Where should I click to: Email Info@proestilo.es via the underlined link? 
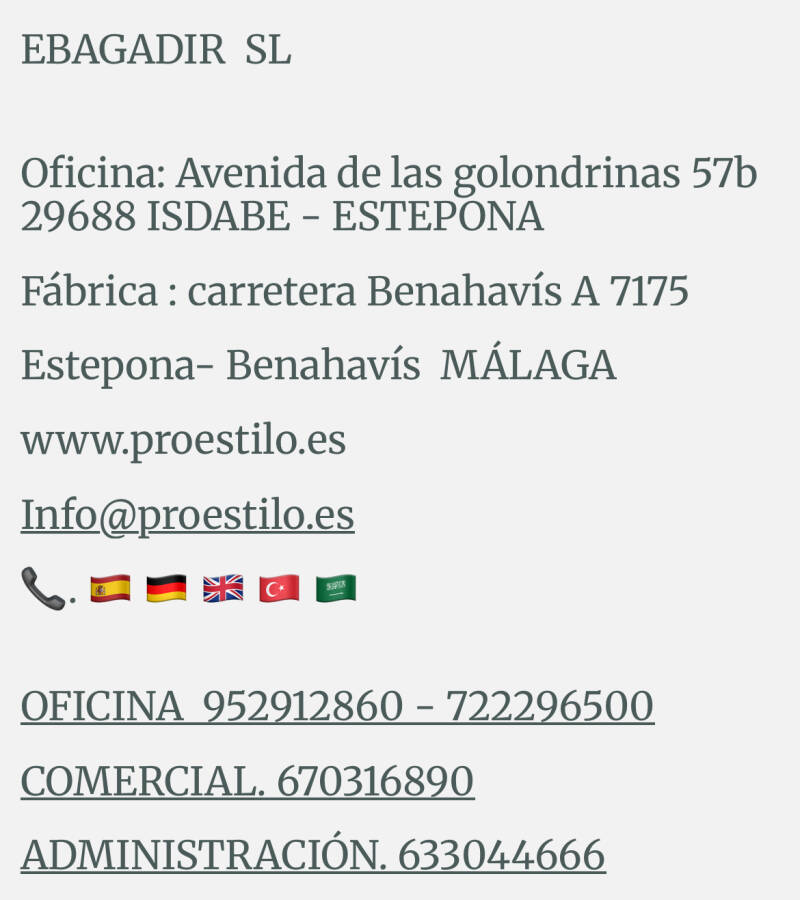(x=187, y=515)
